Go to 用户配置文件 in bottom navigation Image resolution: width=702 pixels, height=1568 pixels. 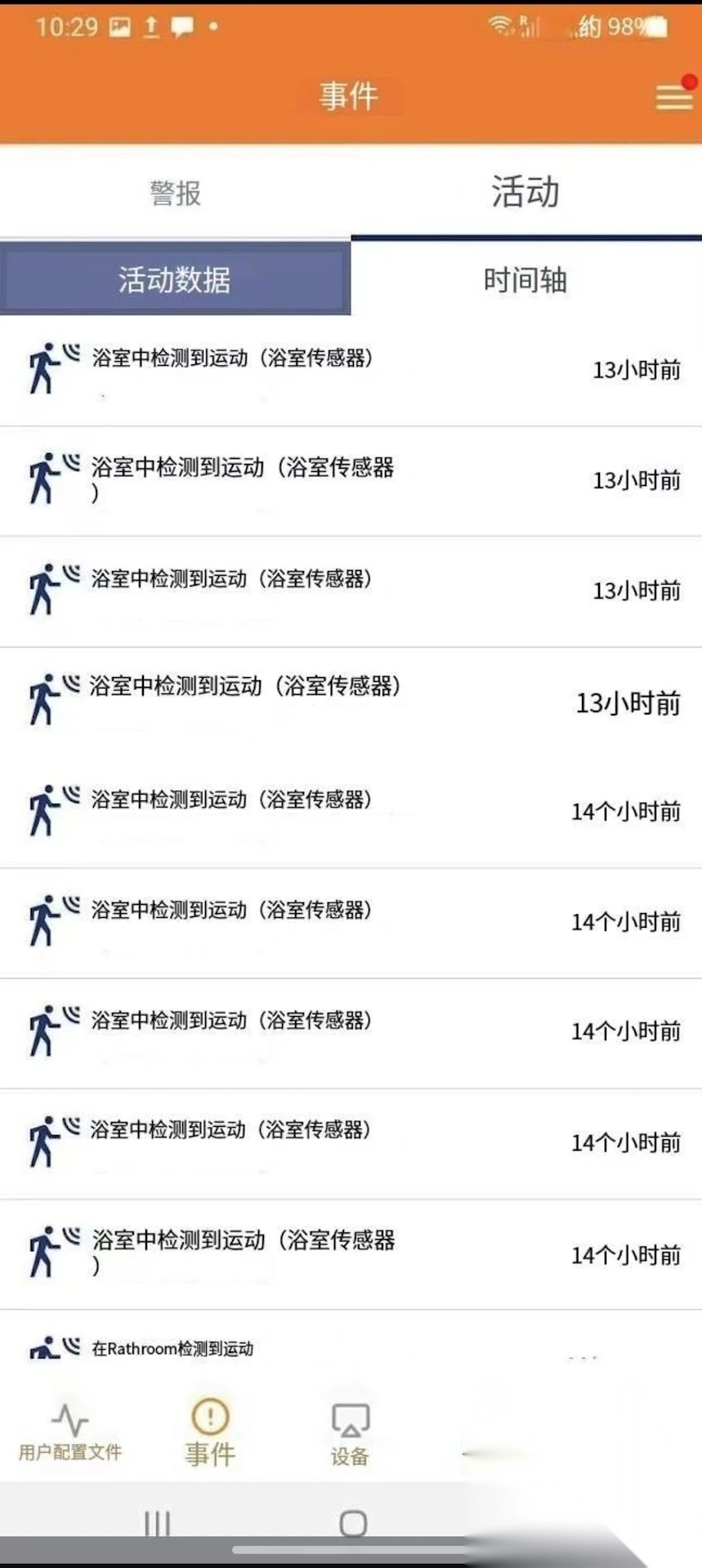[x=70, y=1434]
